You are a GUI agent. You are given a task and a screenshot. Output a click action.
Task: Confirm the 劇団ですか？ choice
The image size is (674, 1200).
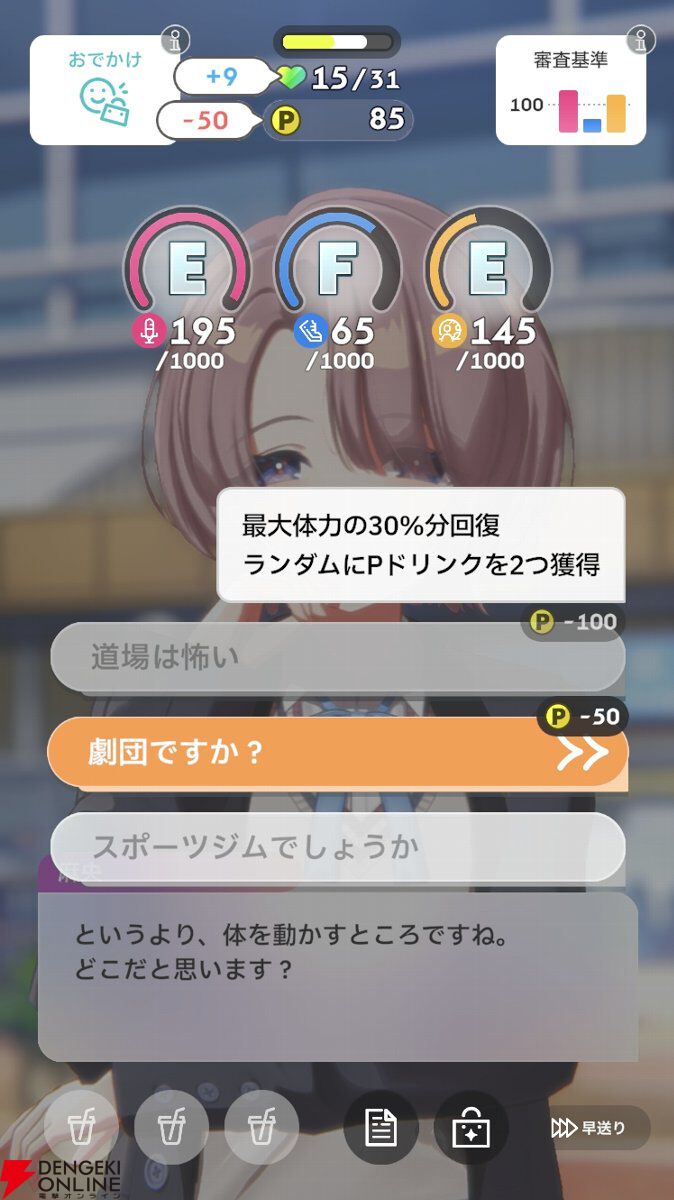(x=337, y=752)
